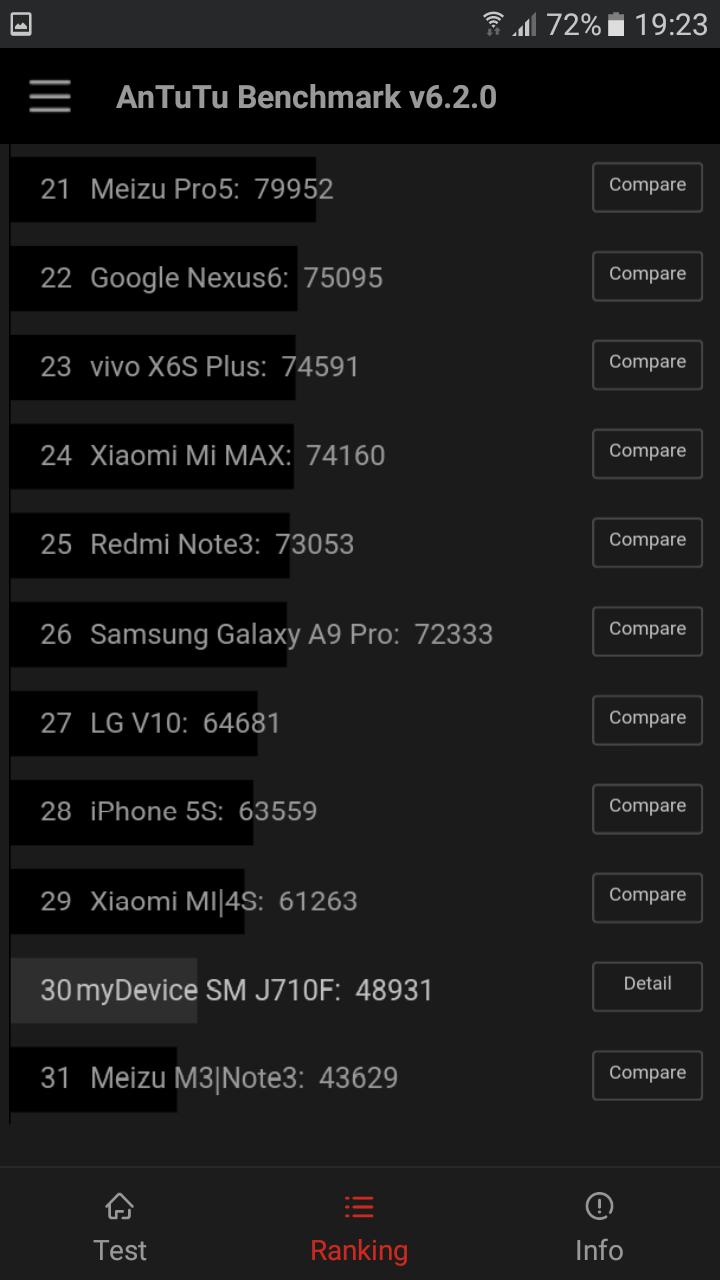Compare with Xiaomi MI 4S

[x=647, y=897]
